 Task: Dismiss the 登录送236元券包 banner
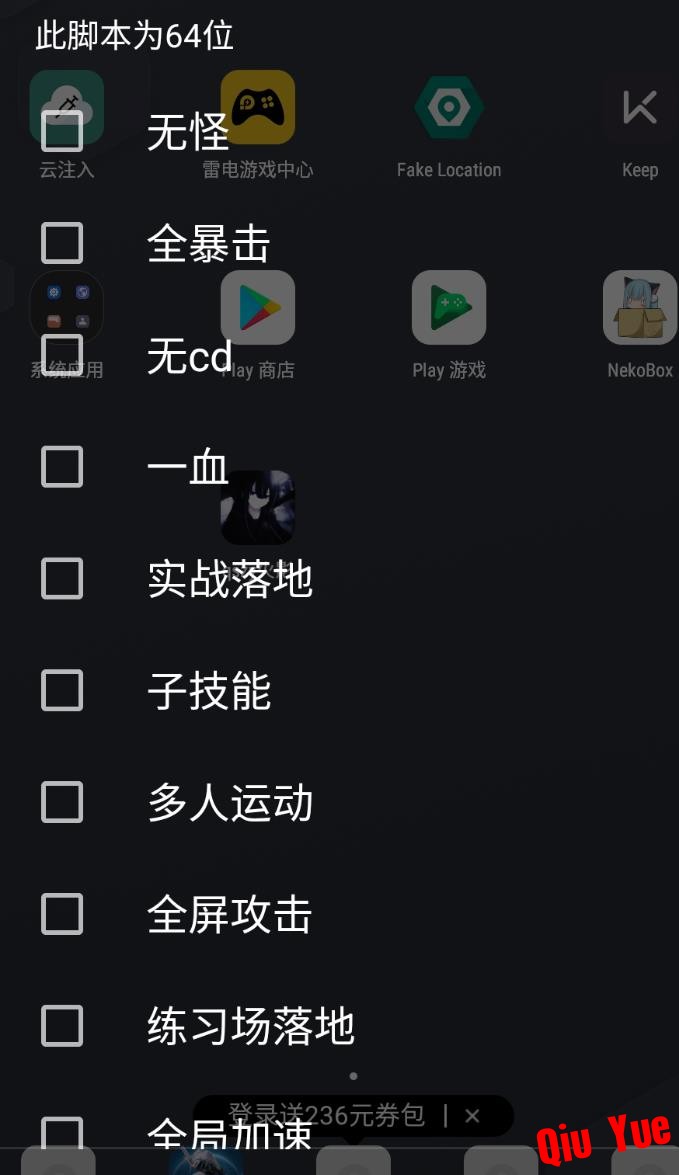[x=473, y=1116]
